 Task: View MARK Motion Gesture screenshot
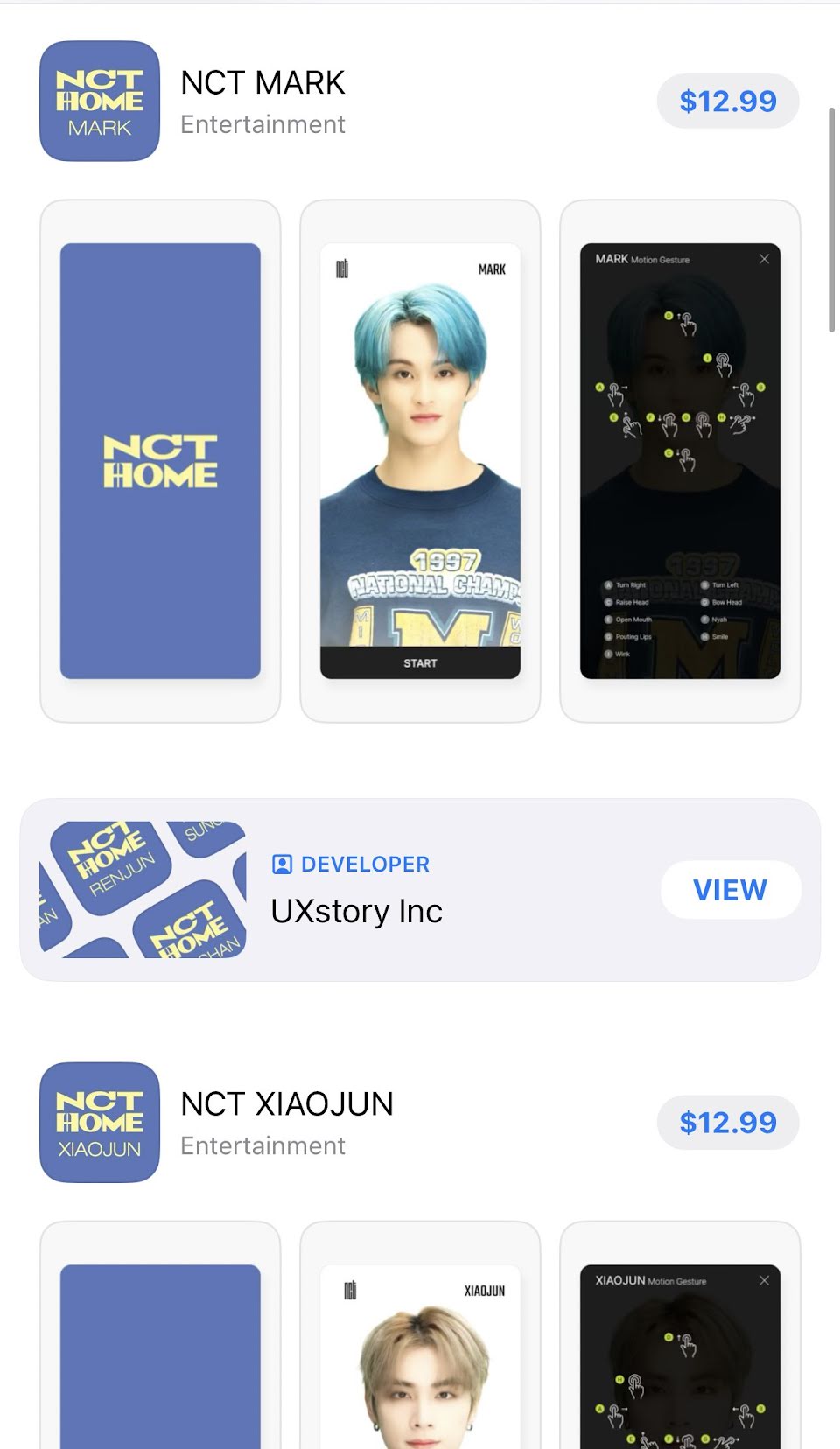coord(680,461)
